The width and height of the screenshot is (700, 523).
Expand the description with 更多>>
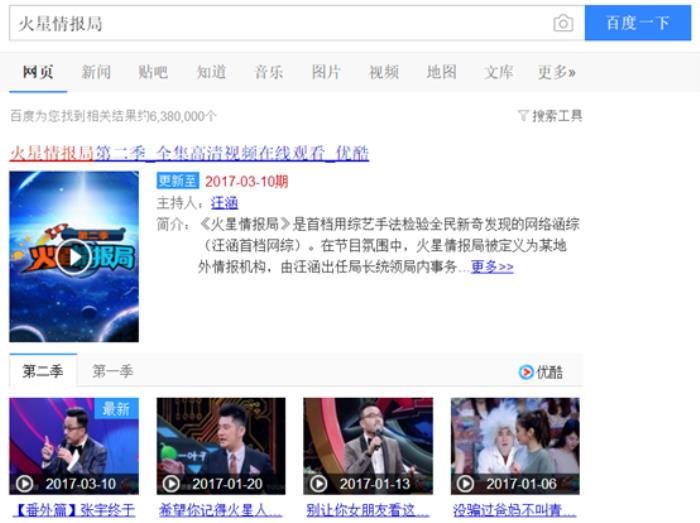[x=492, y=267]
